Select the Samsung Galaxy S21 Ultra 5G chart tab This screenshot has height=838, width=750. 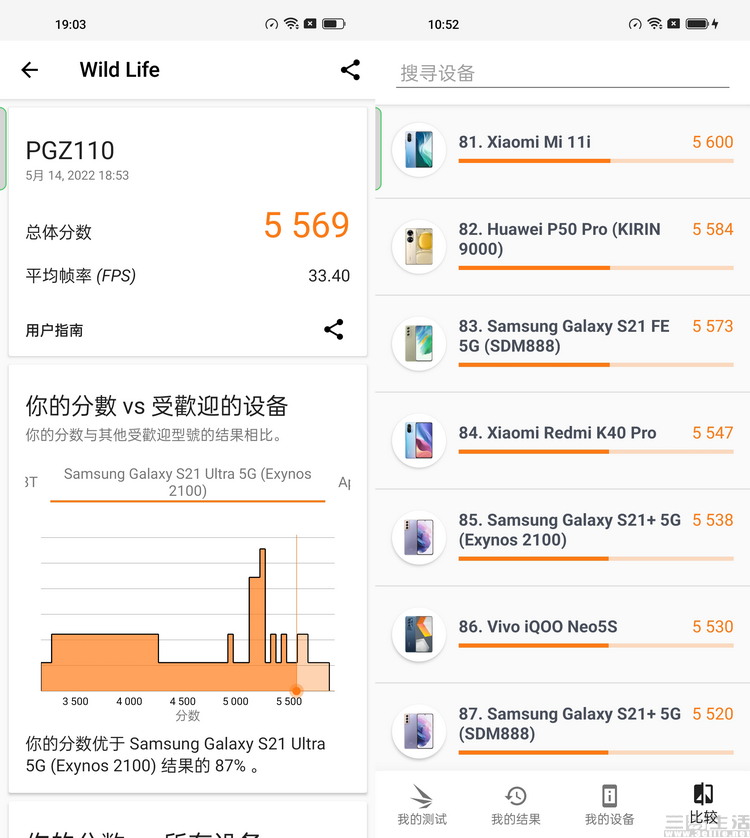[x=187, y=482]
